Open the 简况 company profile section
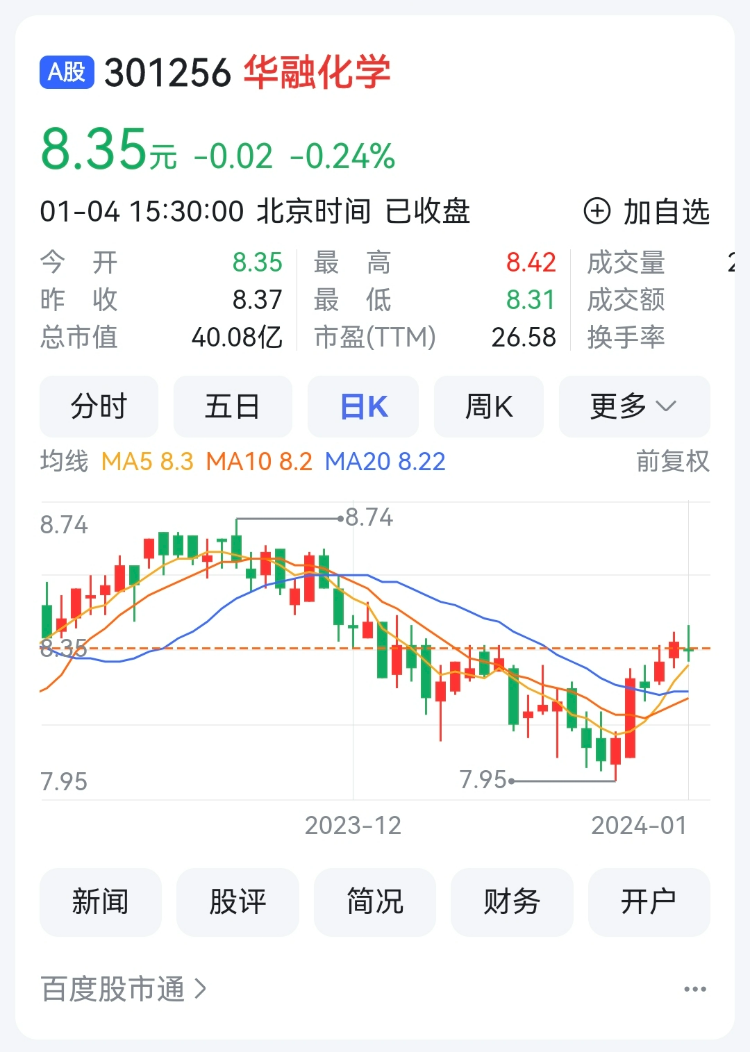The width and height of the screenshot is (750, 1052). click(x=374, y=901)
